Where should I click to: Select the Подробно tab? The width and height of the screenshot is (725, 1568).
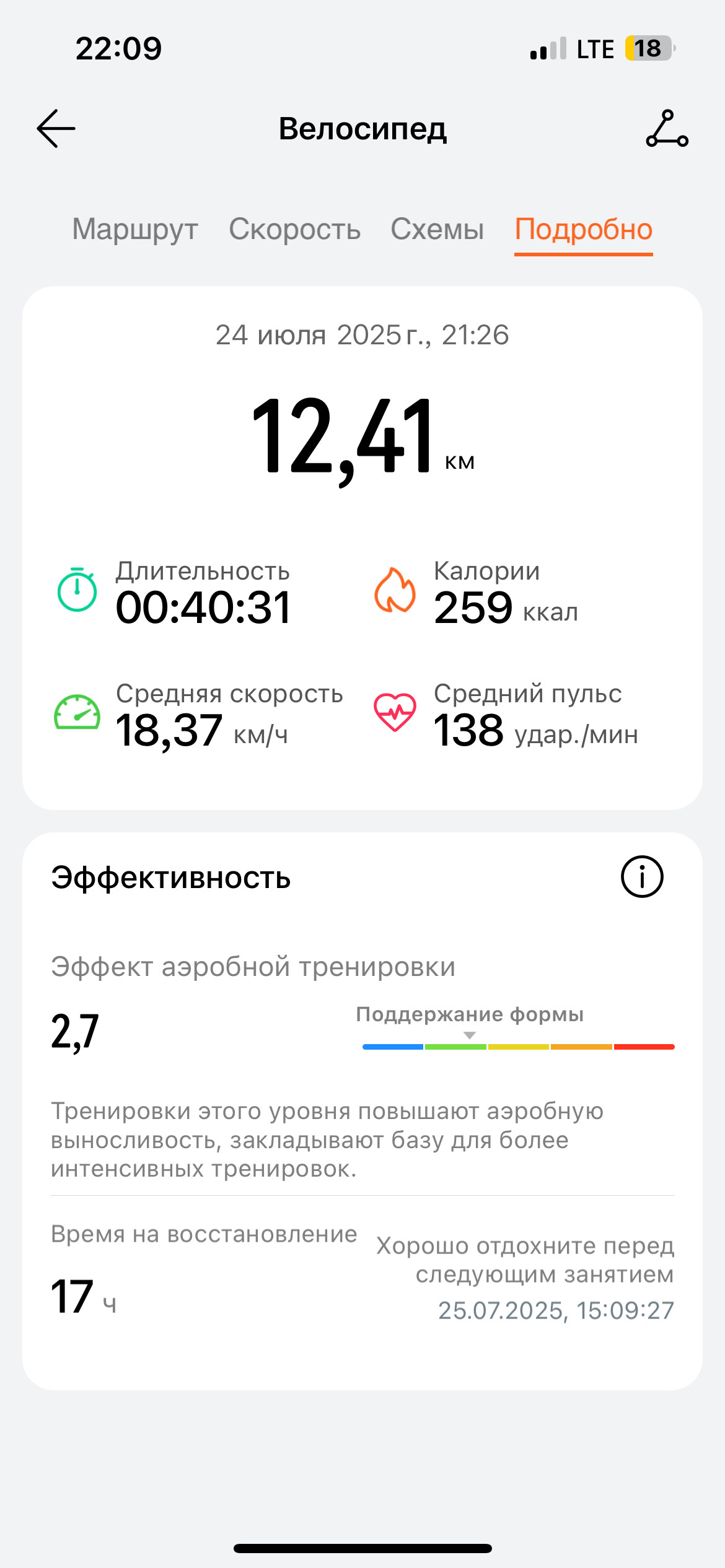pos(584,230)
